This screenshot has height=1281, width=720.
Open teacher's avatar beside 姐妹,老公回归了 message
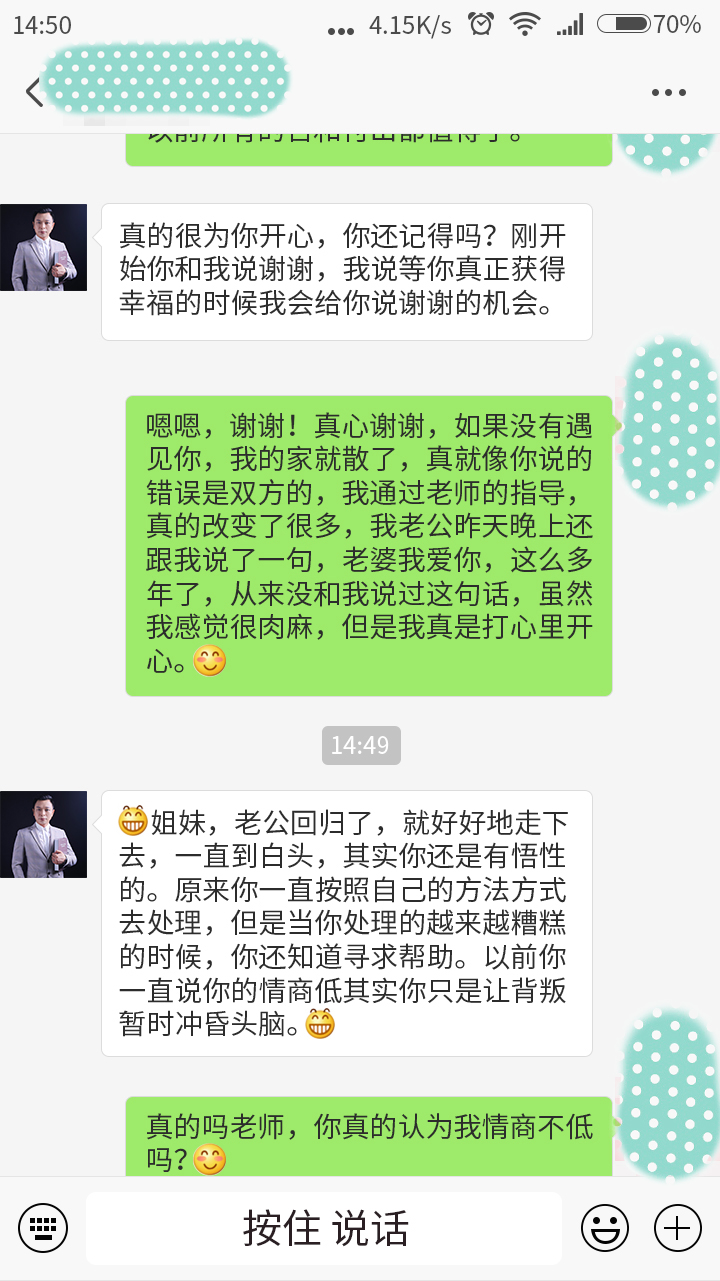(43, 834)
